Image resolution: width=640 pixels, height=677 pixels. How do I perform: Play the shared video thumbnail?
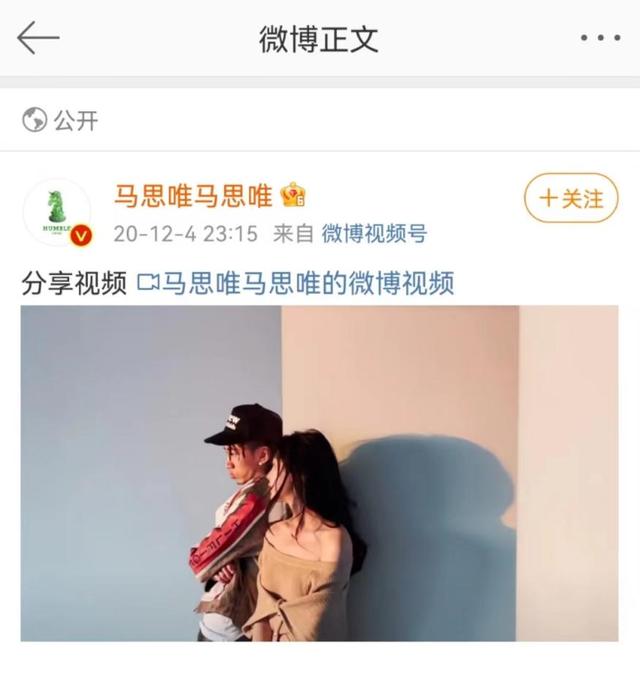pos(319,473)
